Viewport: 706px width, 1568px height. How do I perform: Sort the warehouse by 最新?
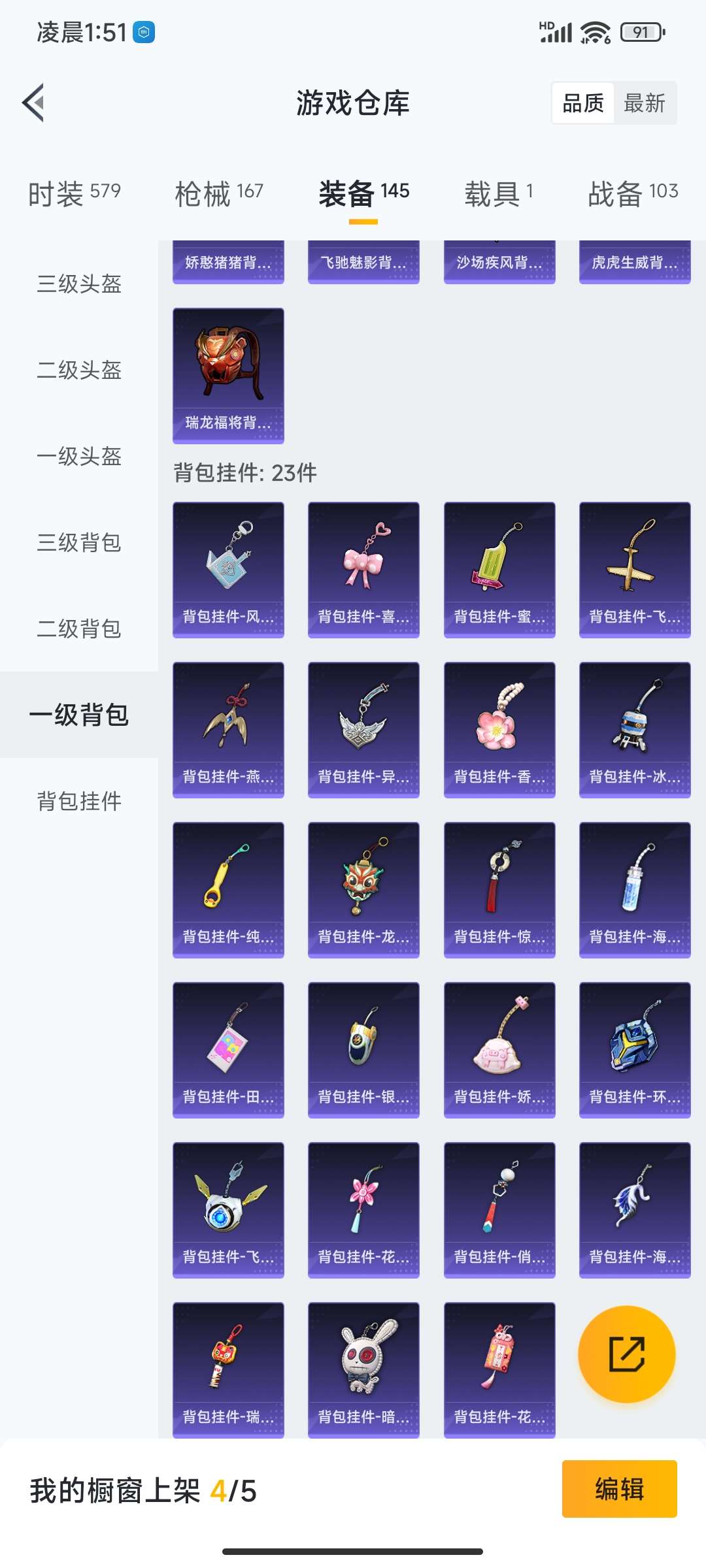[x=644, y=103]
